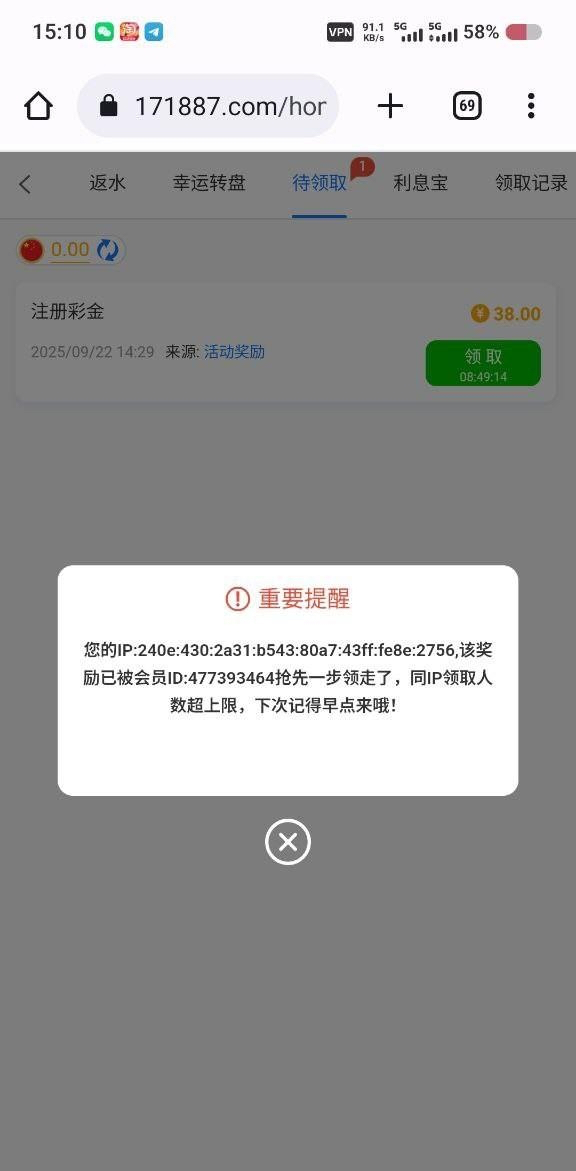Tap the green 领取 button for 注册彩金
Viewport: 576px width, 1171px height.
[483, 363]
